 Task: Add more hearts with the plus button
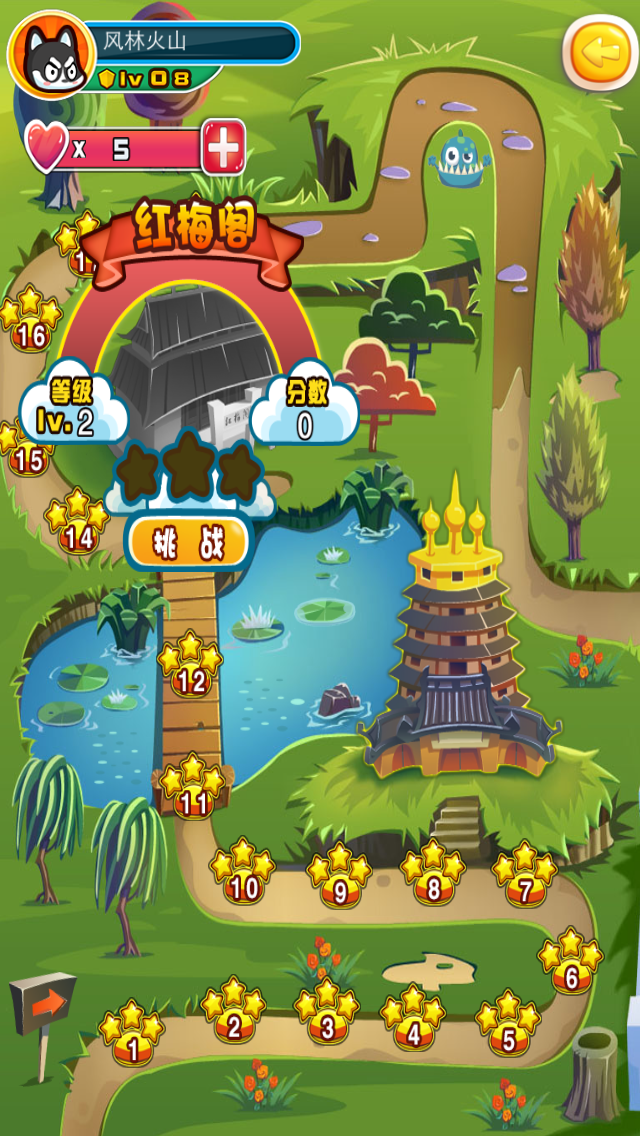pyautogui.click(x=224, y=148)
